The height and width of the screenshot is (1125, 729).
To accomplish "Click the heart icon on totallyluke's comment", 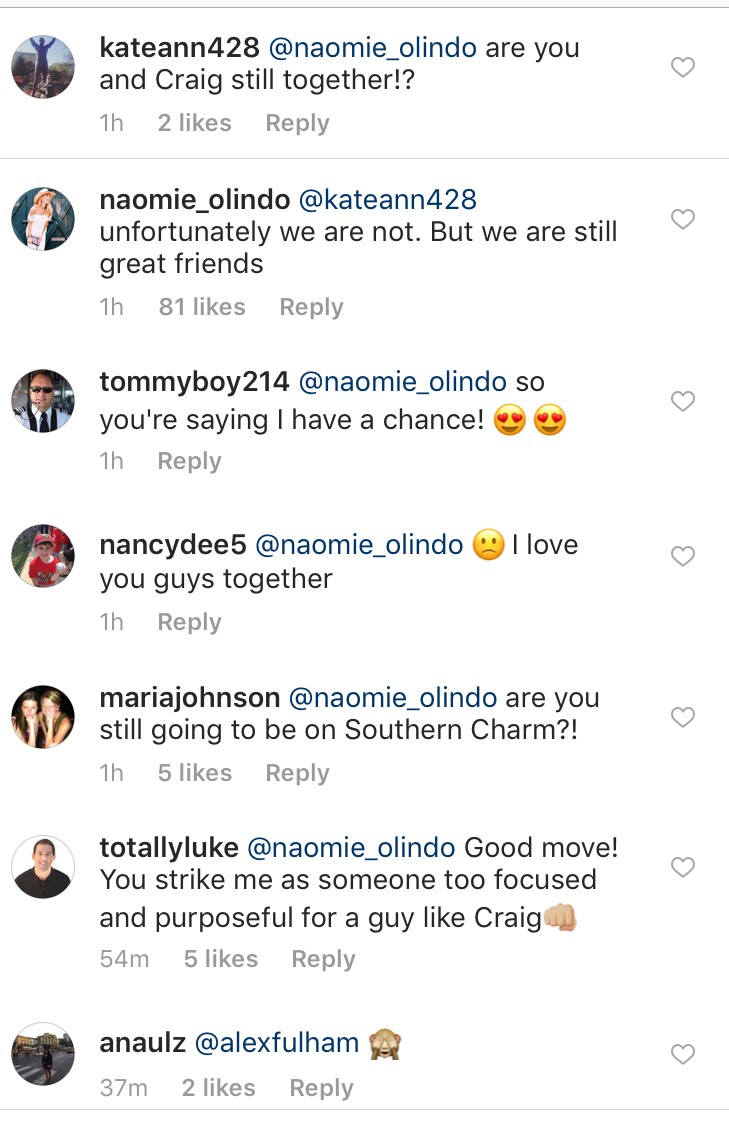I will (683, 867).
